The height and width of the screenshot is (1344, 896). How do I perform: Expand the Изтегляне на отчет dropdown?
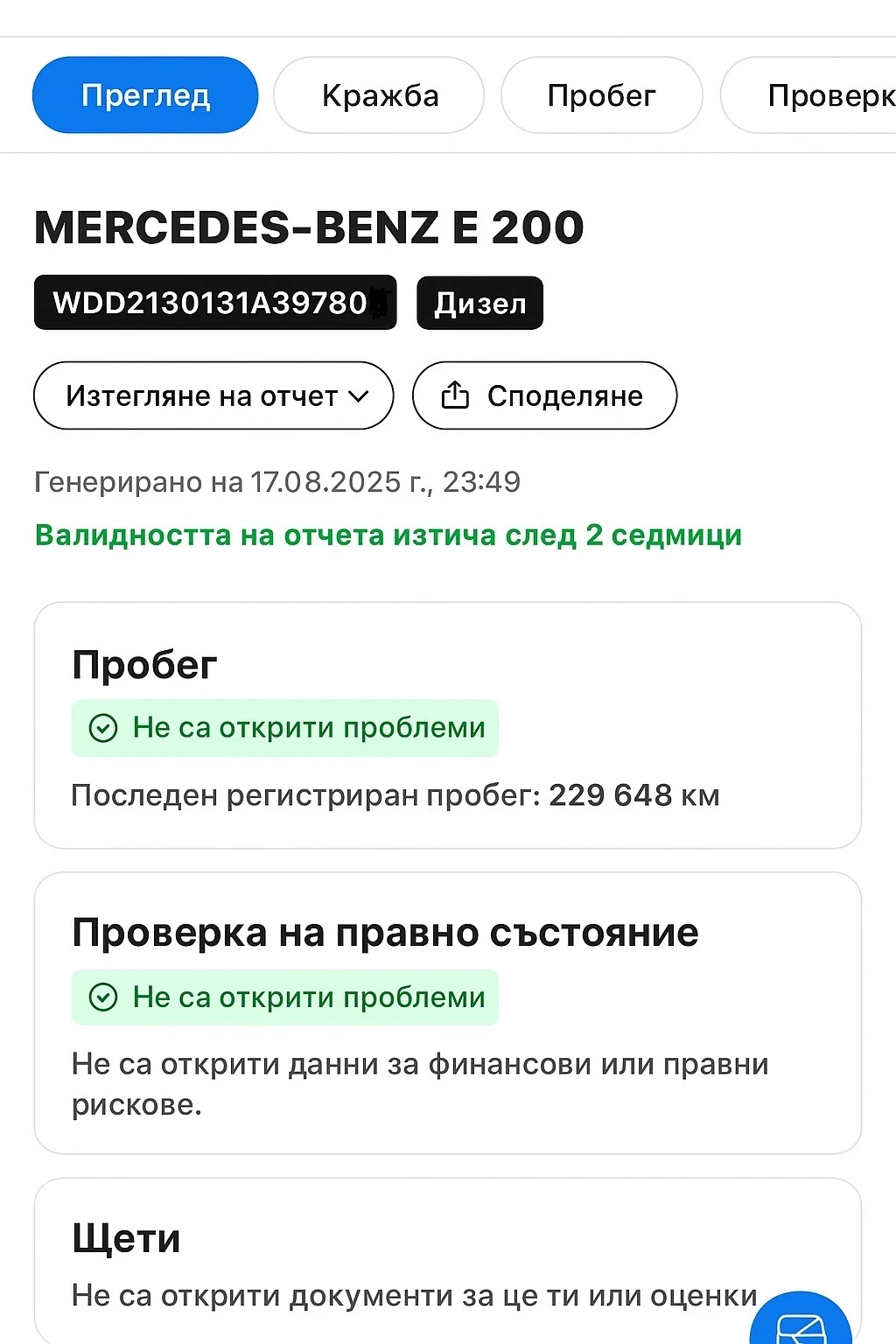[x=213, y=395]
